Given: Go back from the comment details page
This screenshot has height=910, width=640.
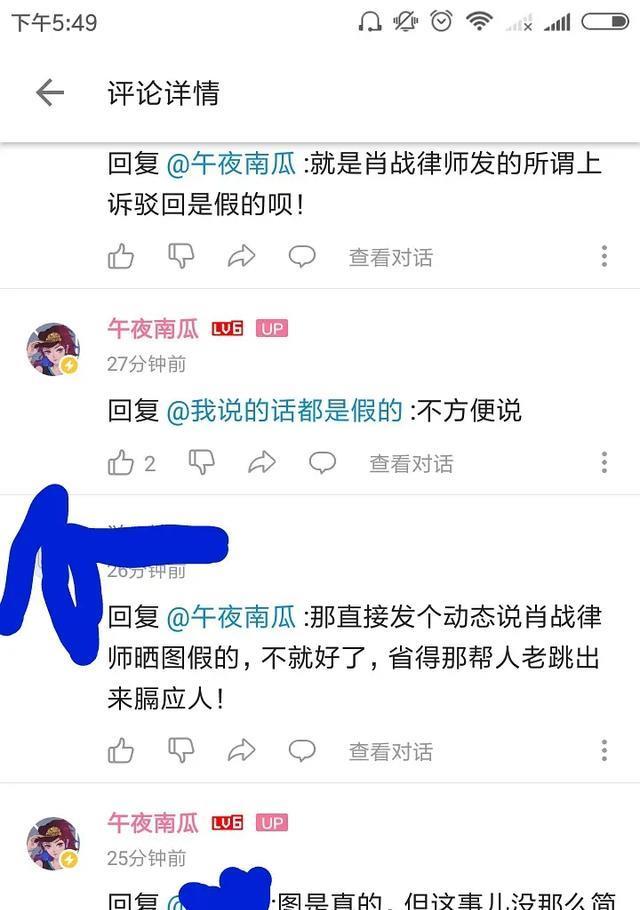Looking at the screenshot, I should [49, 93].
